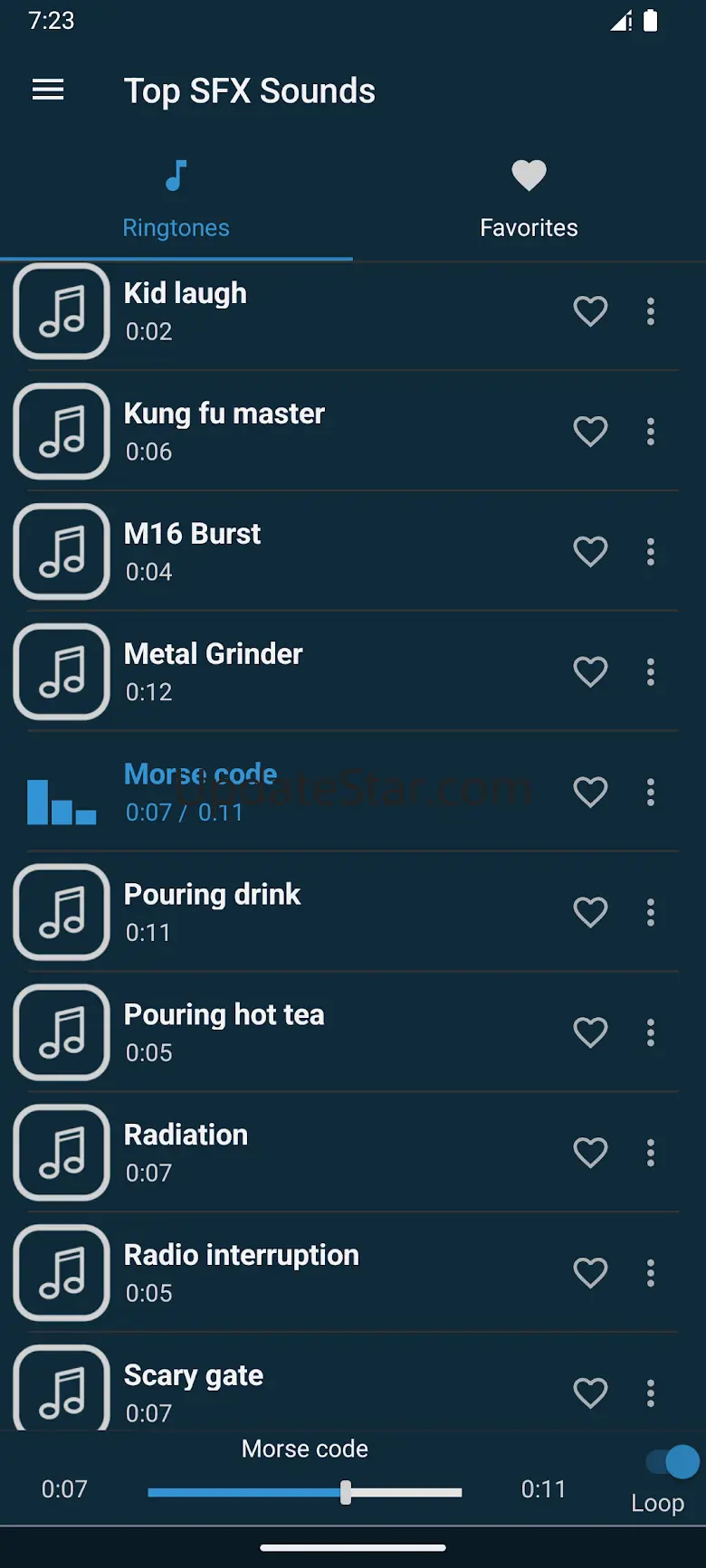
Task: Open the Pouring drink overflow menu
Action: pyautogui.click(x=650, y=912)
